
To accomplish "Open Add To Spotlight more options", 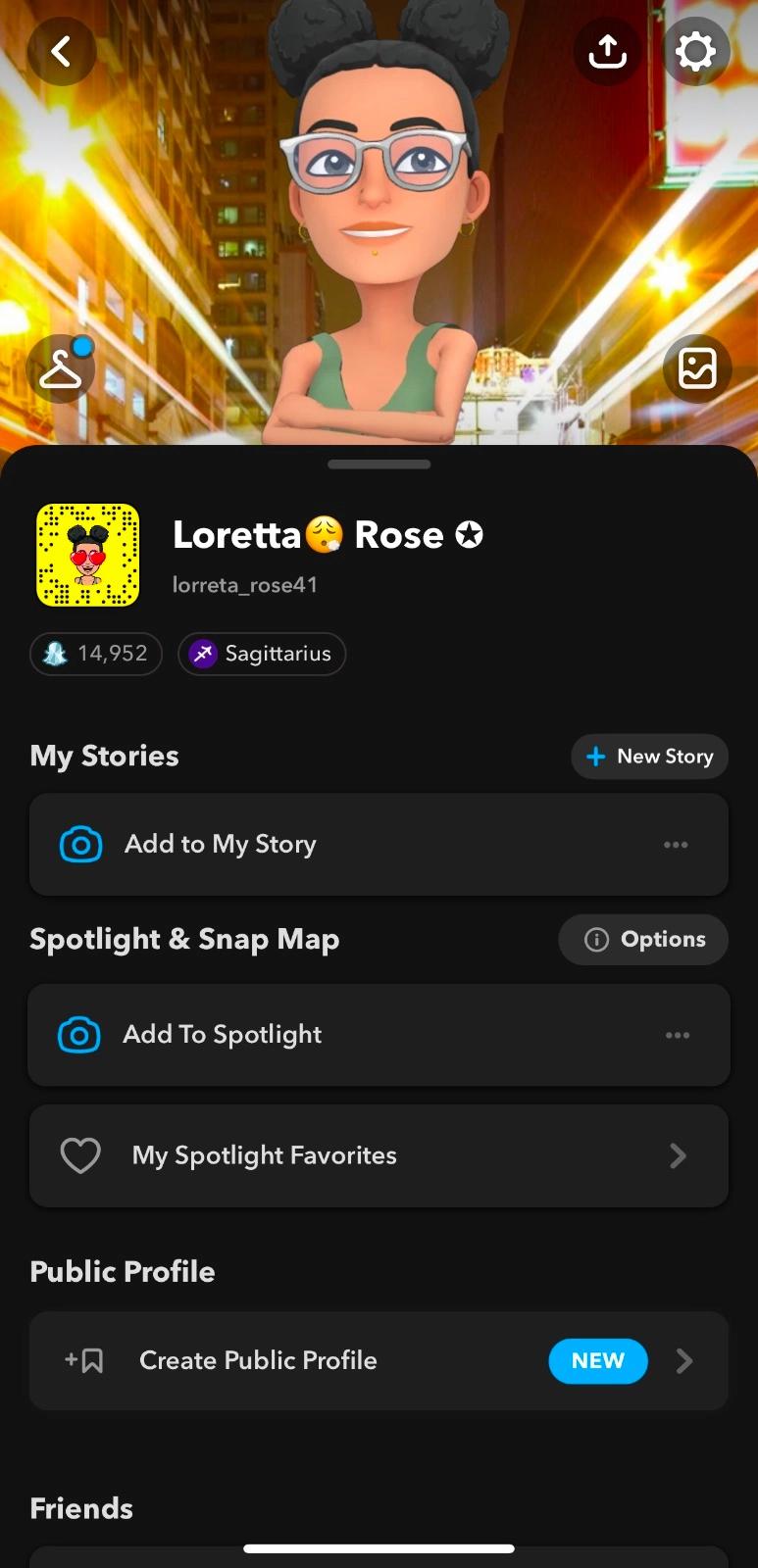I will [x=678, y=1035].
